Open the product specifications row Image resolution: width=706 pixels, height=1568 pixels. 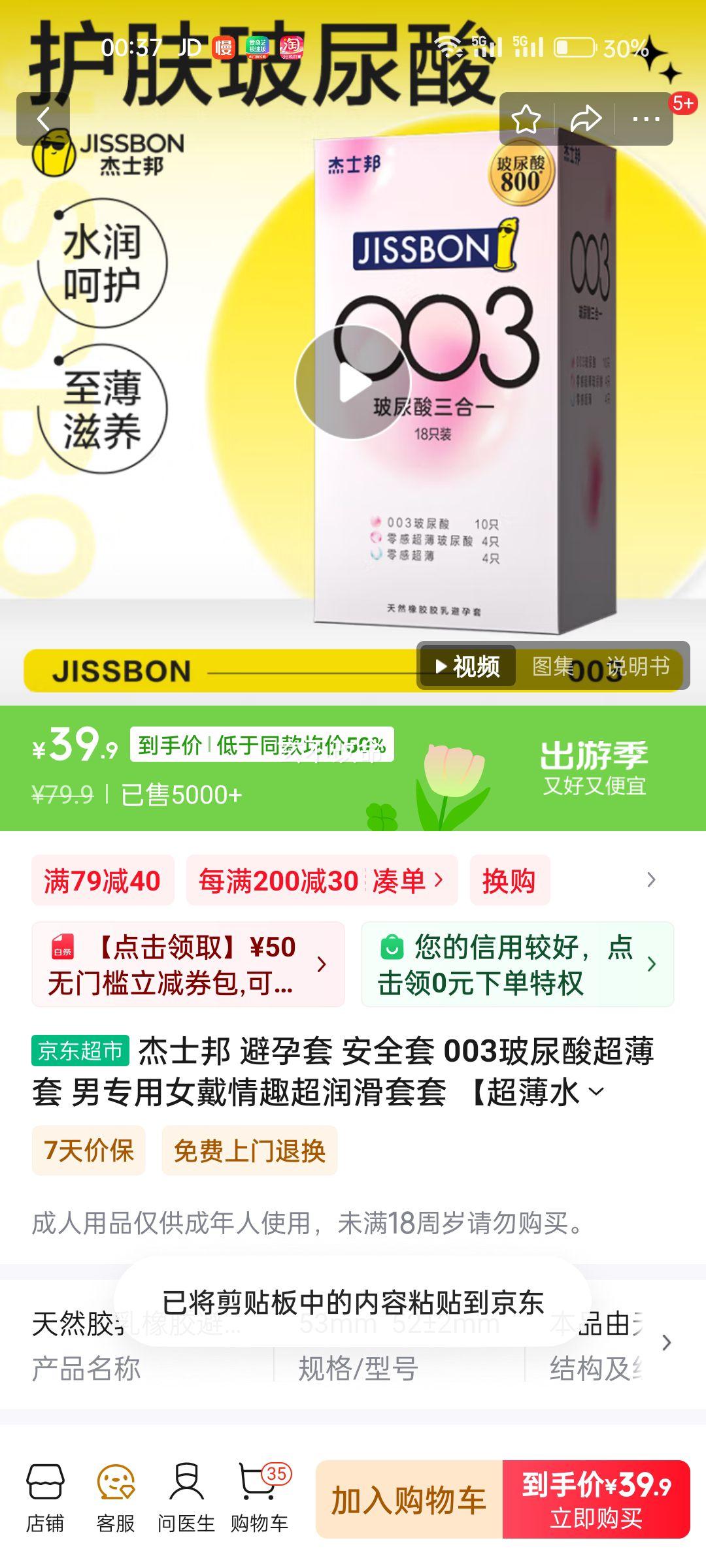pyautogui.click(x=666, y=1343)
